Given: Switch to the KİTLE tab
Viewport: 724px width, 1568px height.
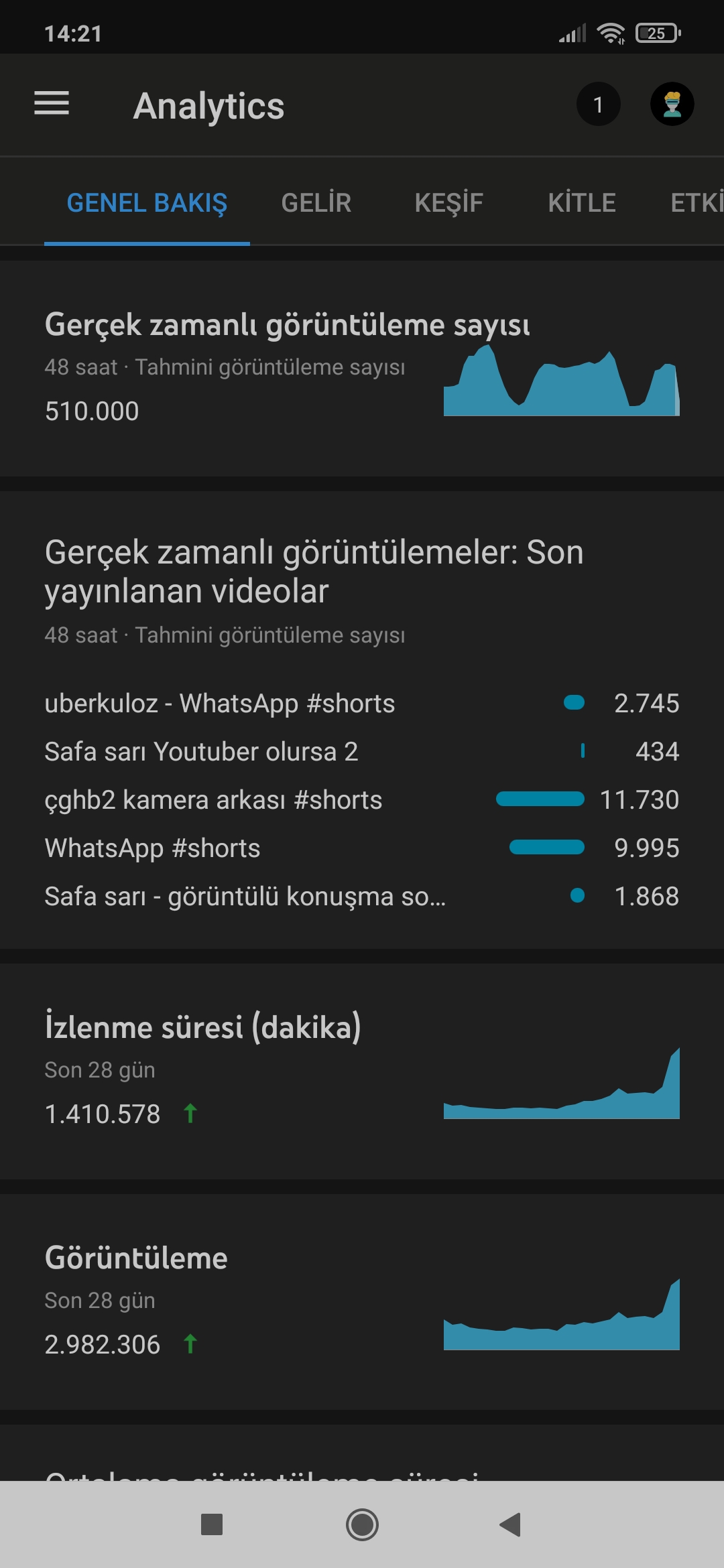Looking at the screenshot, I should click(582, 202).
